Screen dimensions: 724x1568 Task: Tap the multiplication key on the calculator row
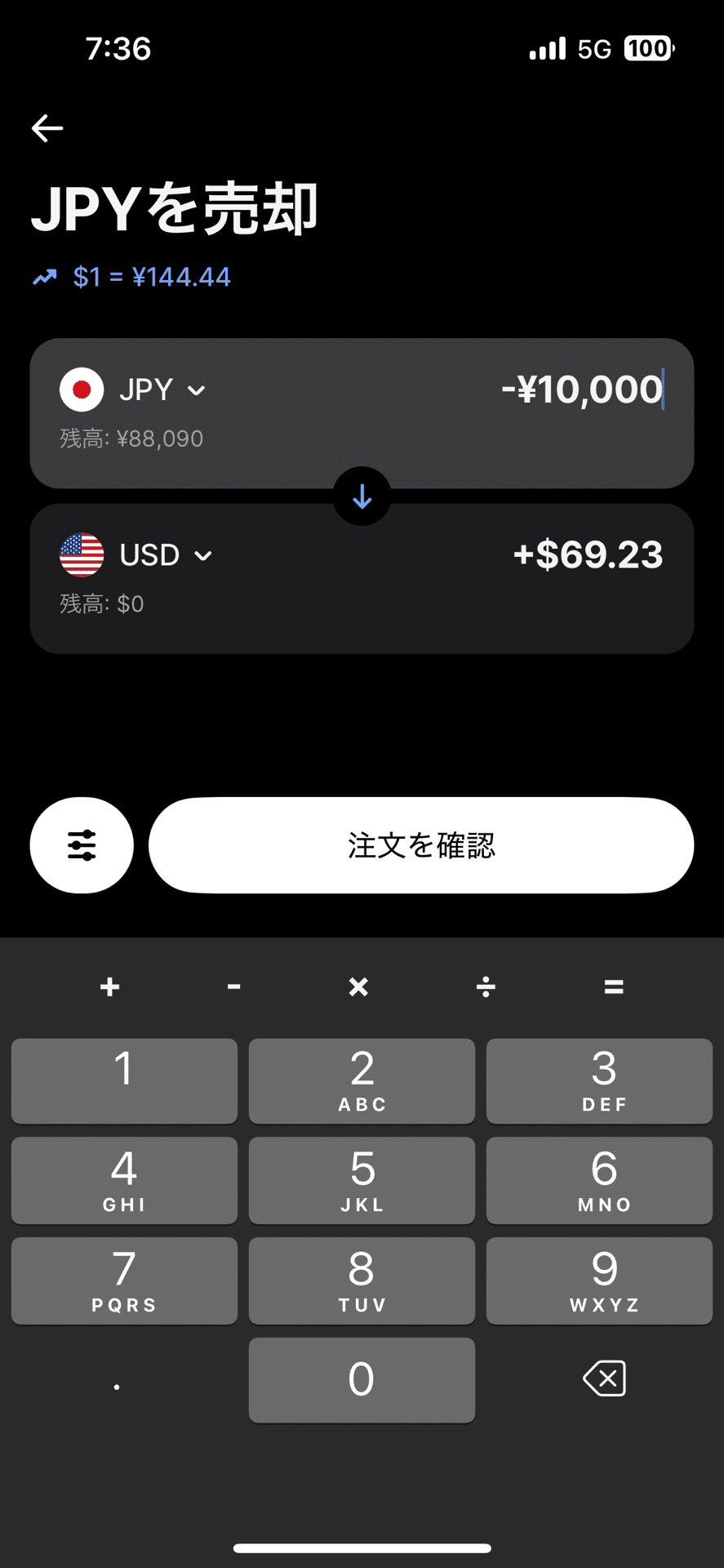(x=358, y=987)
